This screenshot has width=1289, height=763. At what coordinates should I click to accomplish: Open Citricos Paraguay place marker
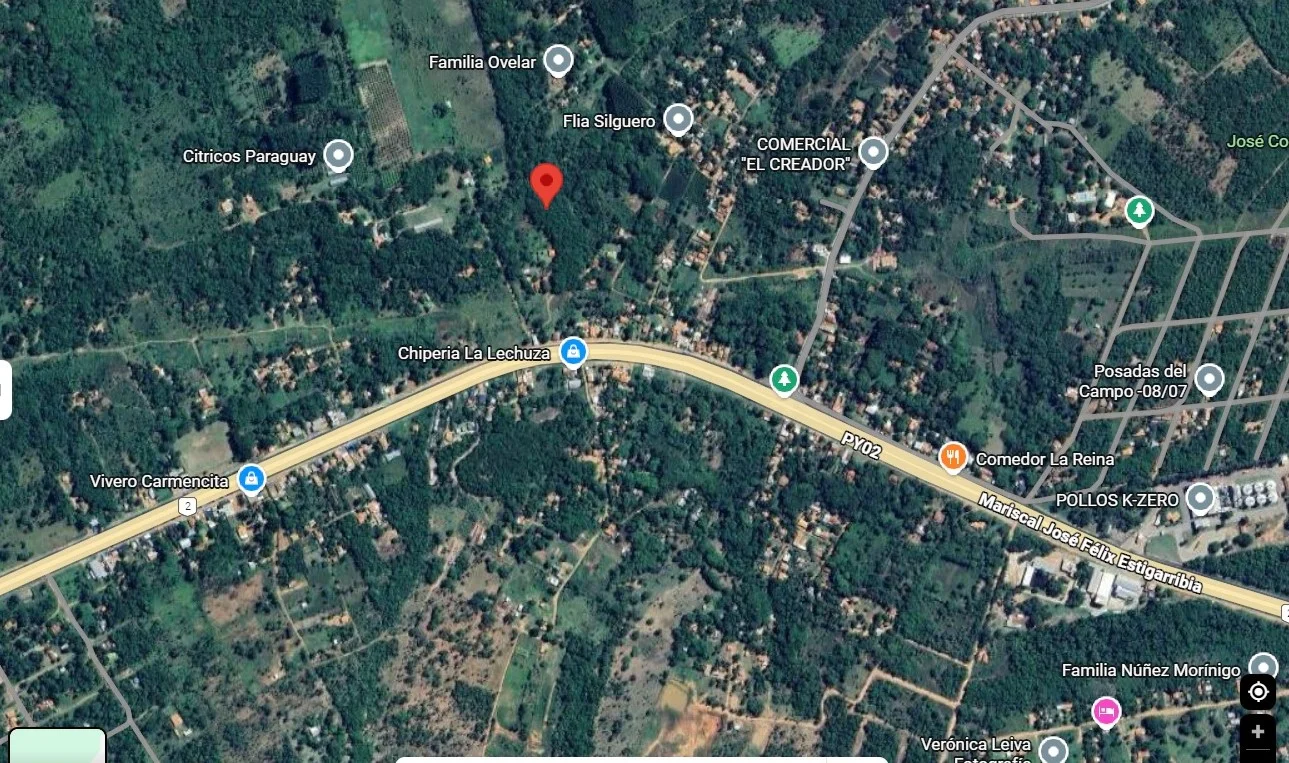tap(339, 155)
